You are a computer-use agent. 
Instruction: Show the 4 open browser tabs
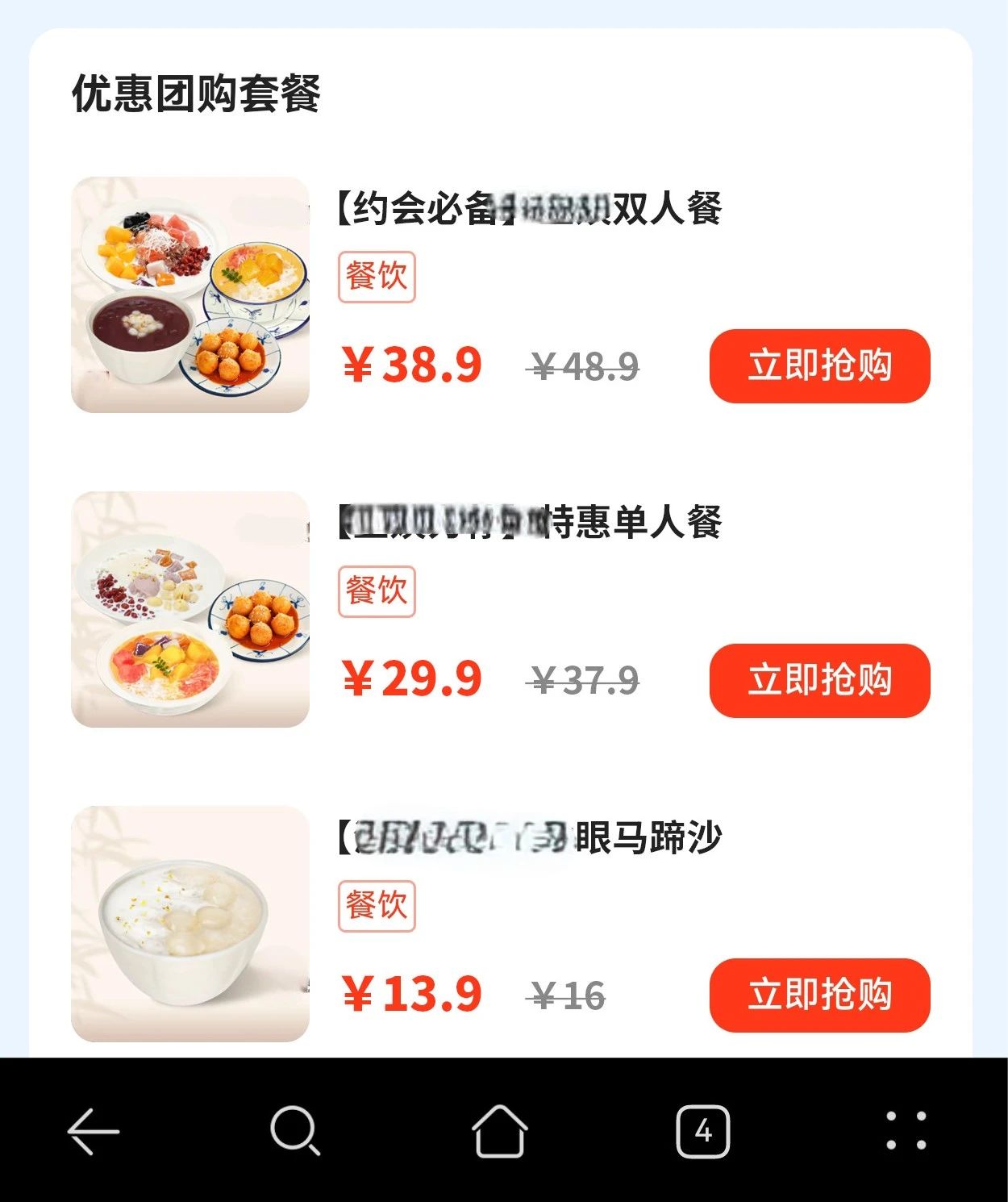702,1131
